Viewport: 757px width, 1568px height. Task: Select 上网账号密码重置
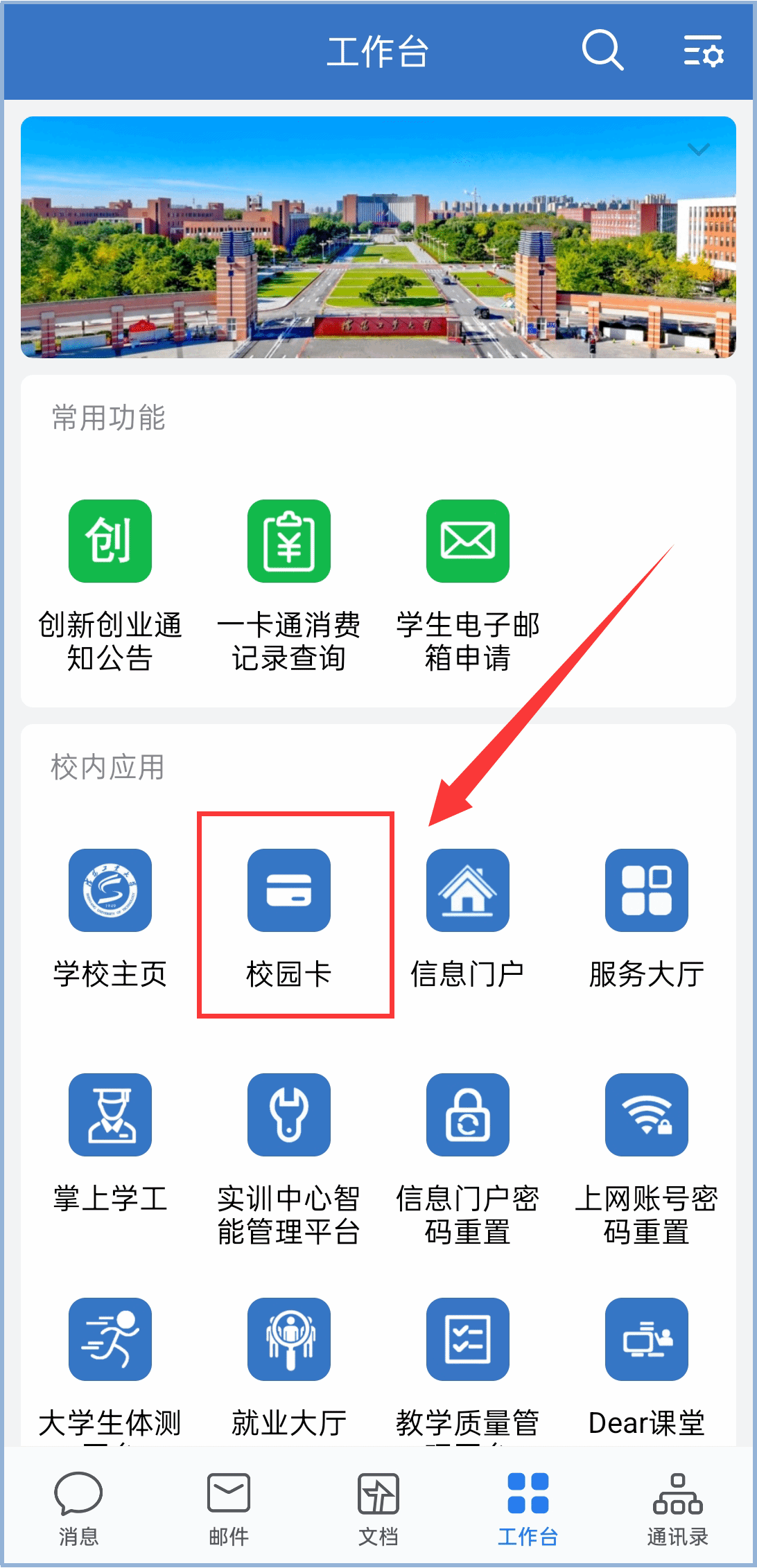pyautogui.click(x=646, y=1116)
